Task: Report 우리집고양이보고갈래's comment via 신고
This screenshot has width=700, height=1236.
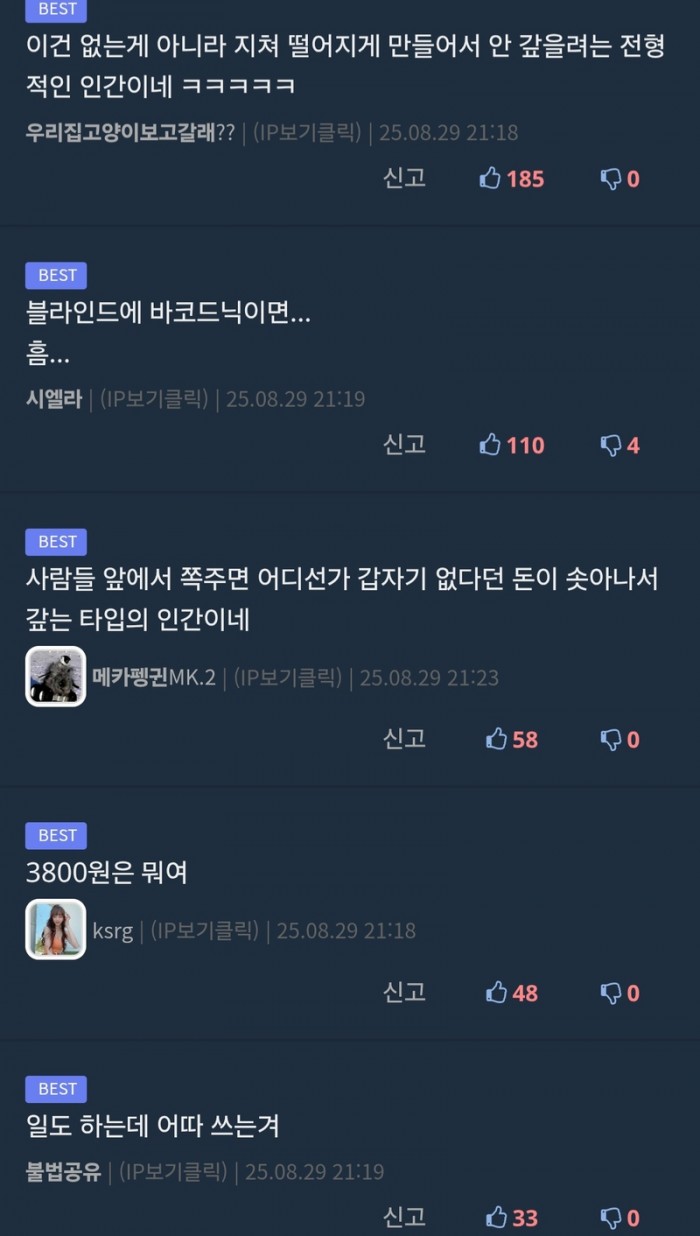Action: click(x=404, y=178)
